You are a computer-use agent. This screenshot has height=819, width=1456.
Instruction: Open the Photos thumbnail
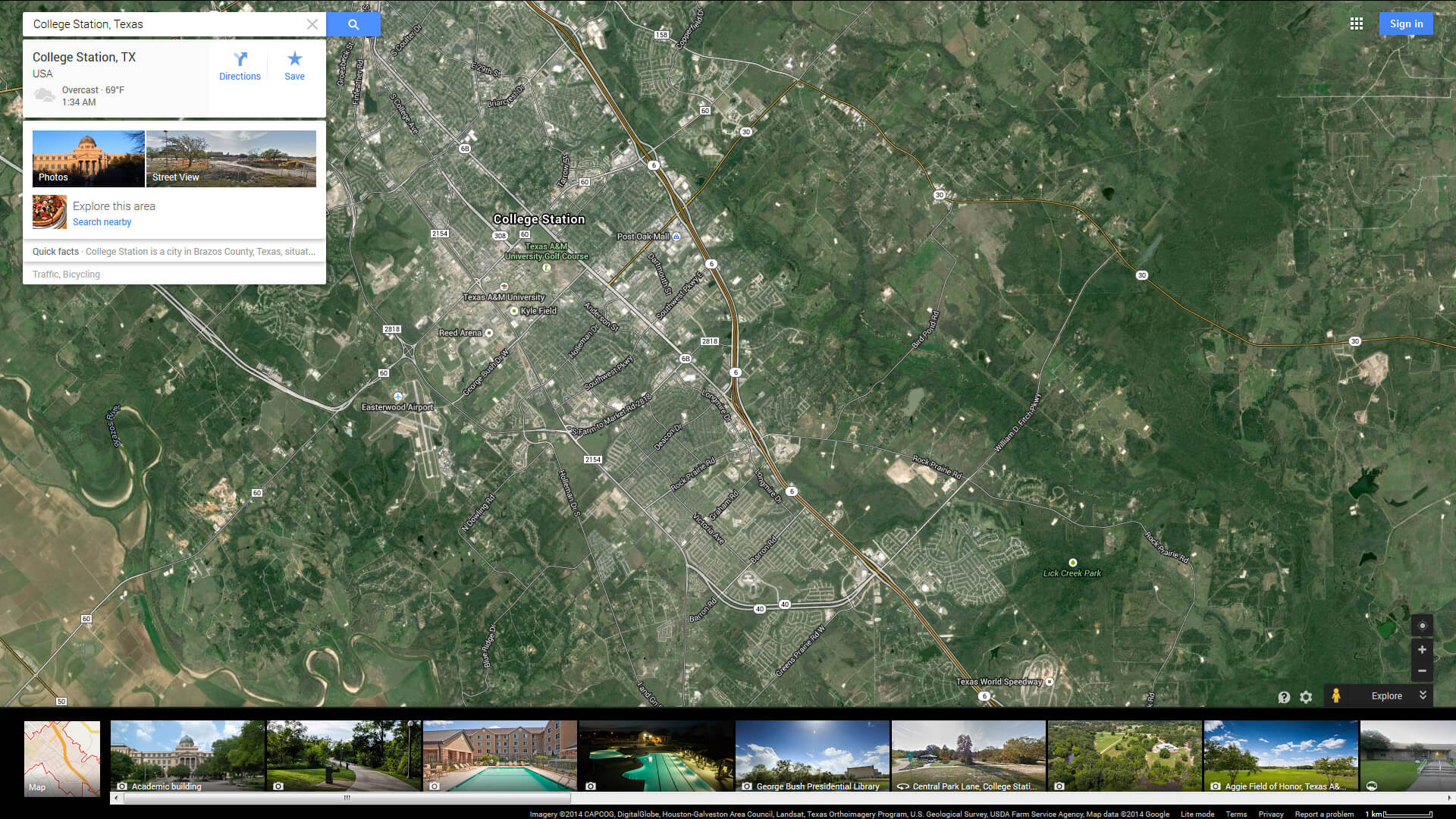pos(88,158)
